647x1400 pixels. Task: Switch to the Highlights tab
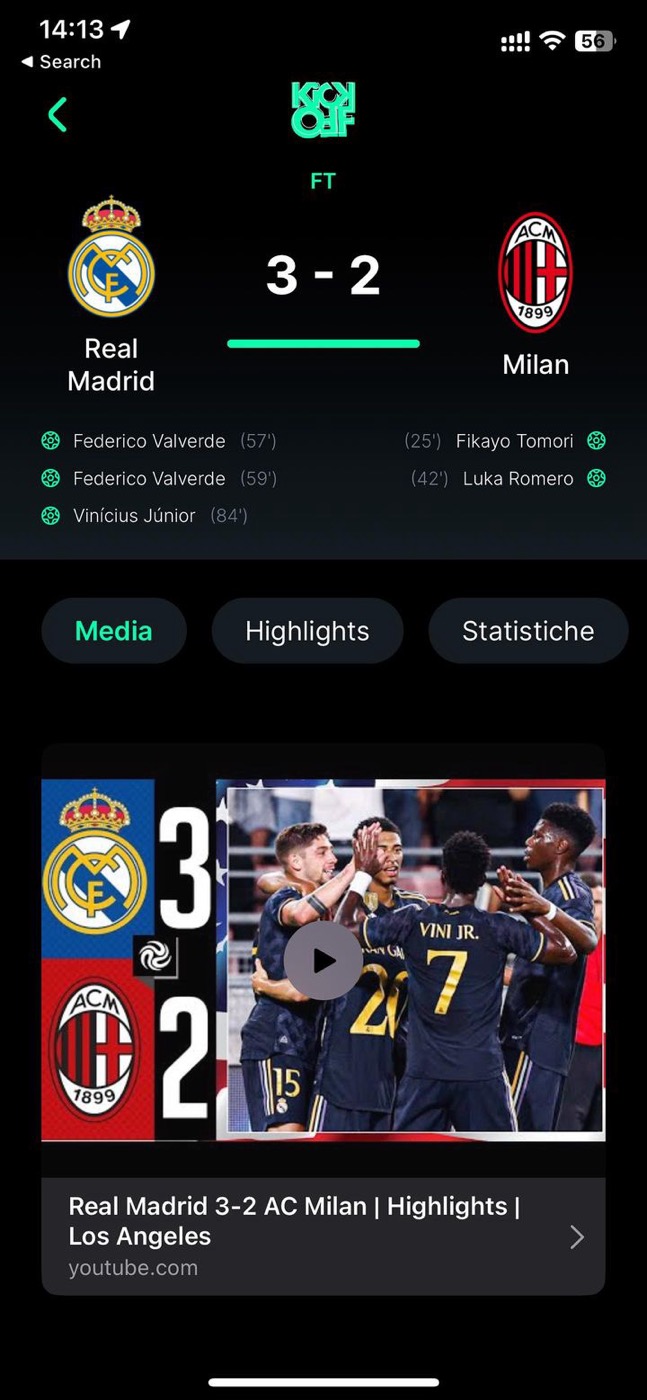pos(307,631)
